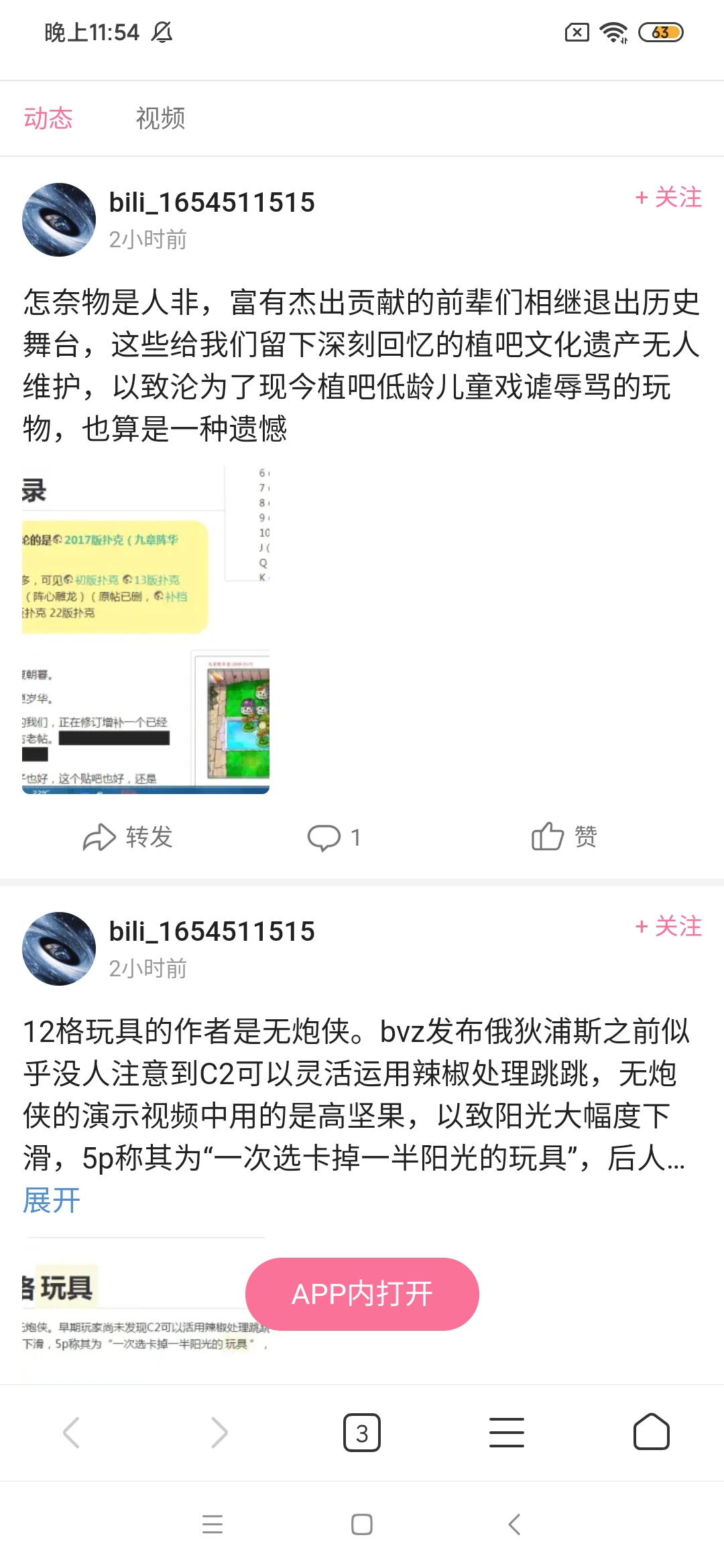Go to the browser home page
The image size is (724, 1568).
[652, 1433]
